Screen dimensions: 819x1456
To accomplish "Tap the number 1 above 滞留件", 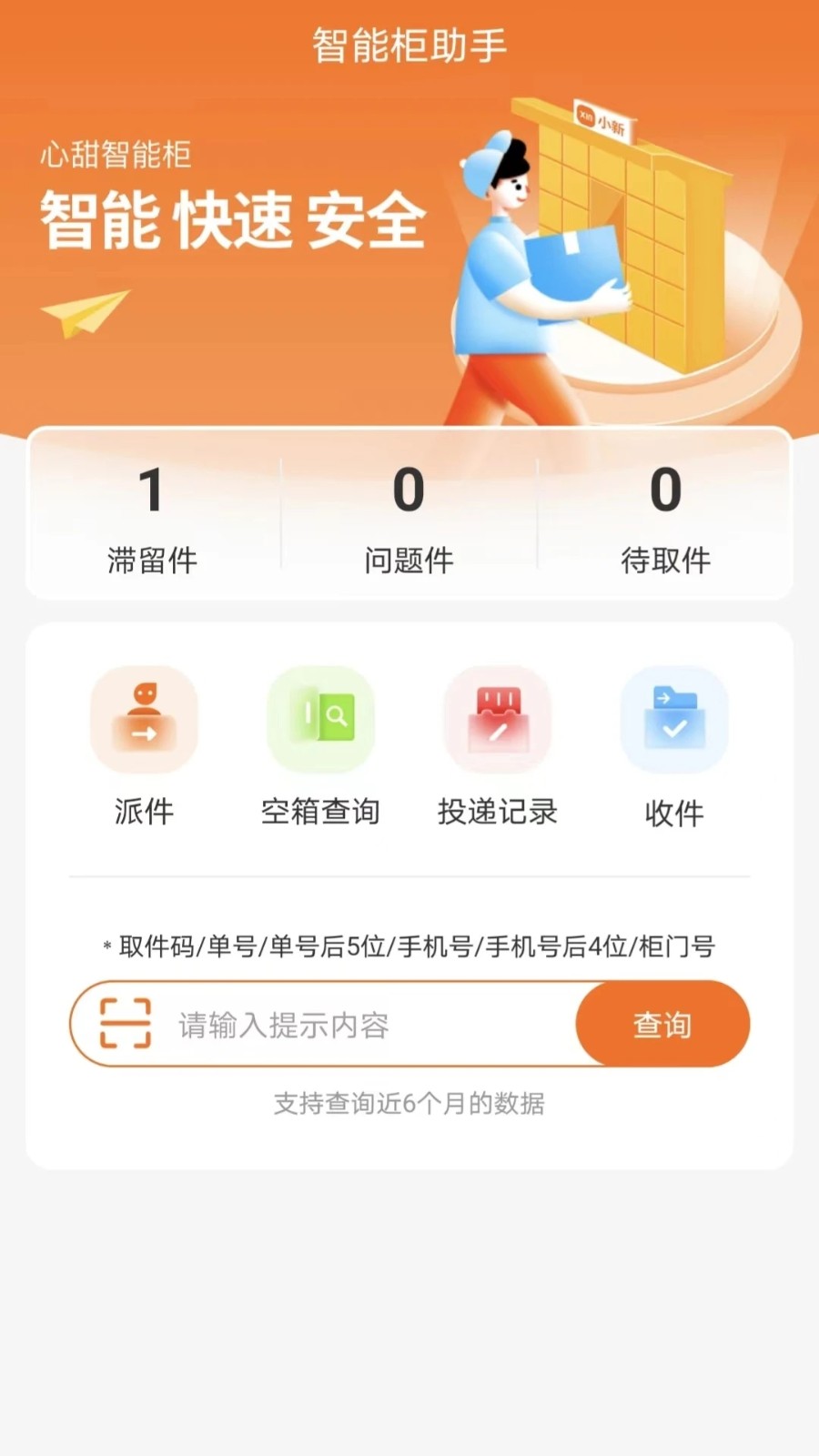I will click(x=151, y=491).
